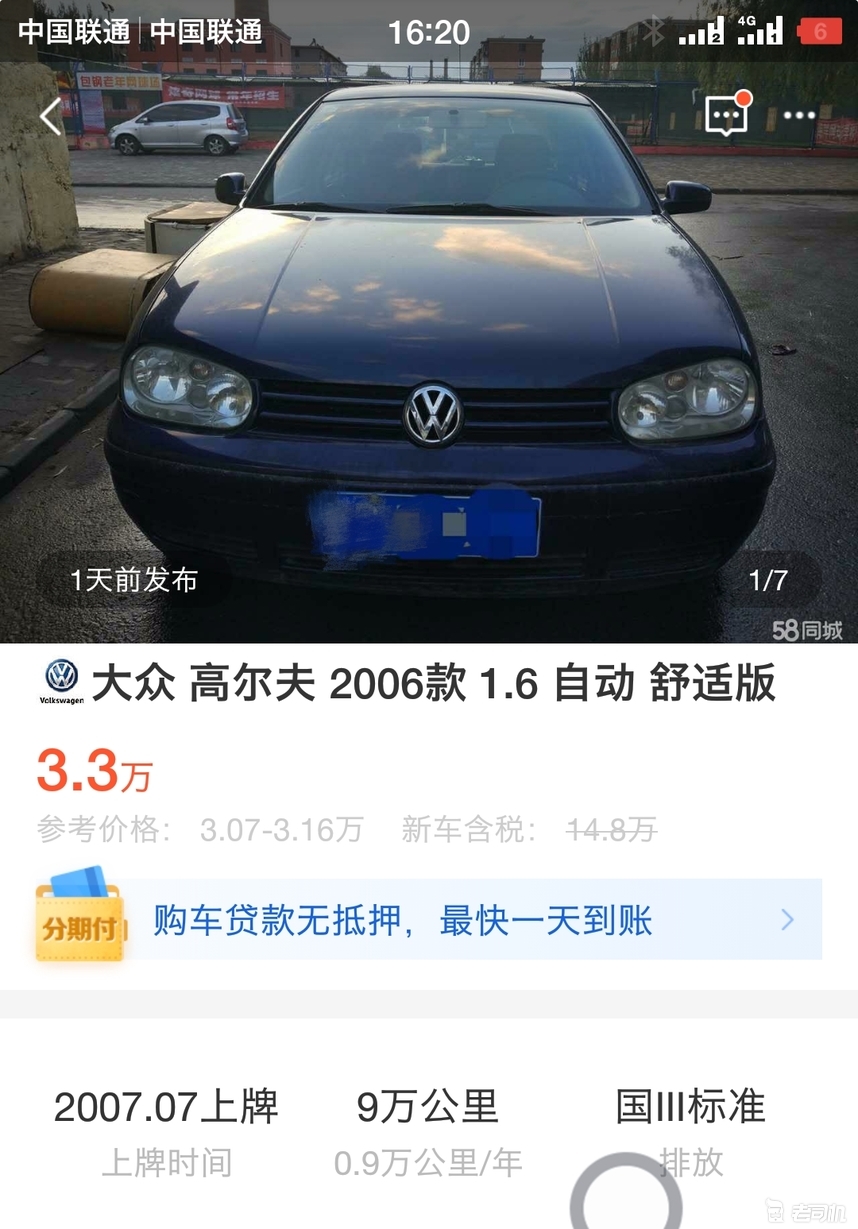Expand the loan banner via its right chevron
Image resolution: width=858 pixels, height=1229 pixels.
(x=788, y=920)
